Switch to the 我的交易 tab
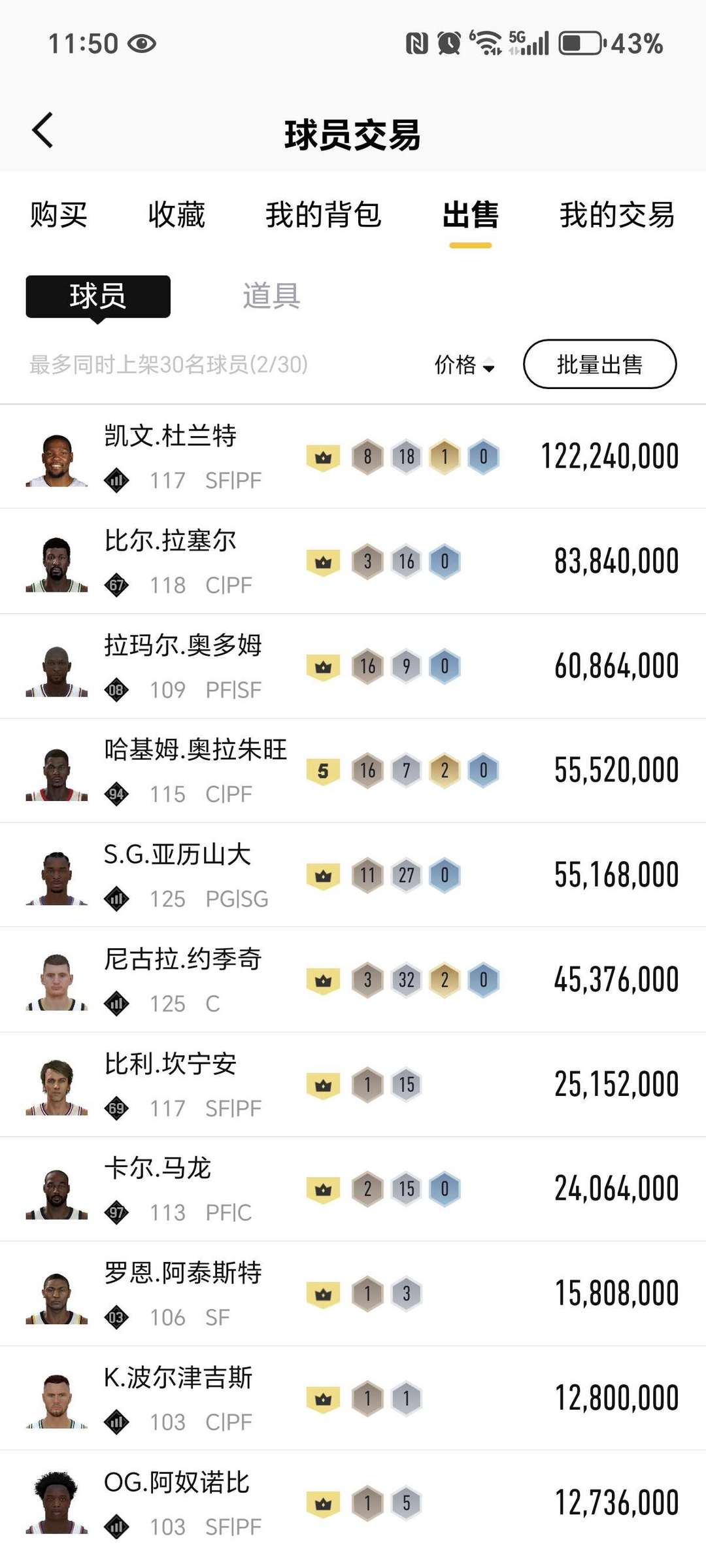706x1568 pixels. 616,215
